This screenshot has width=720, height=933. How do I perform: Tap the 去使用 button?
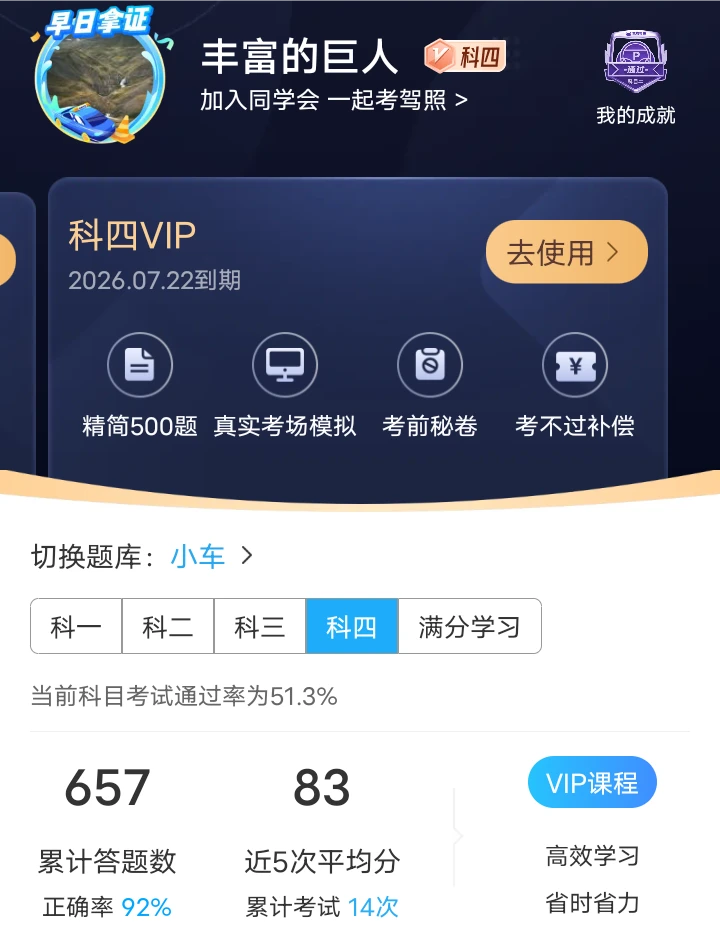click(x=566, y=252)
